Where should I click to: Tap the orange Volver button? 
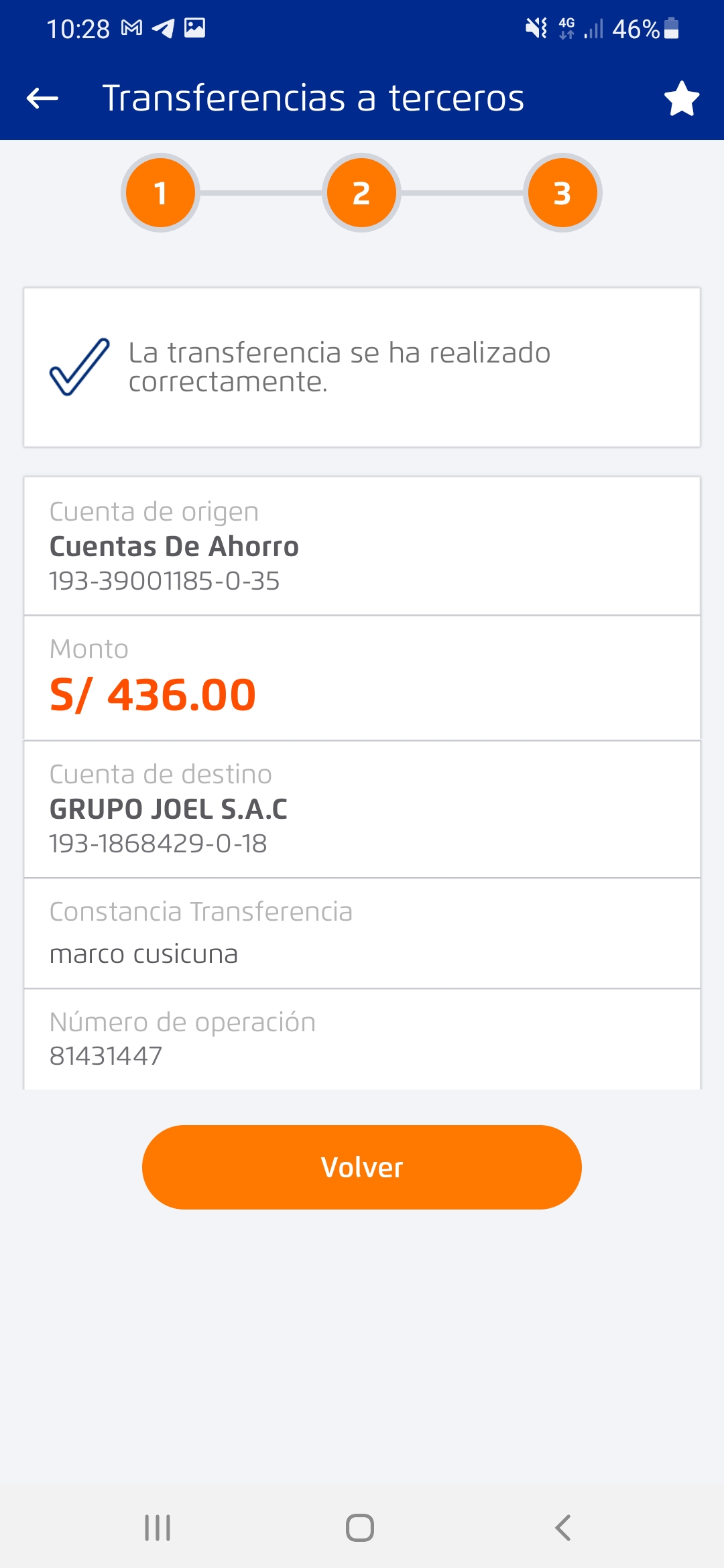pyautogui.click(x=361, y=1167)
